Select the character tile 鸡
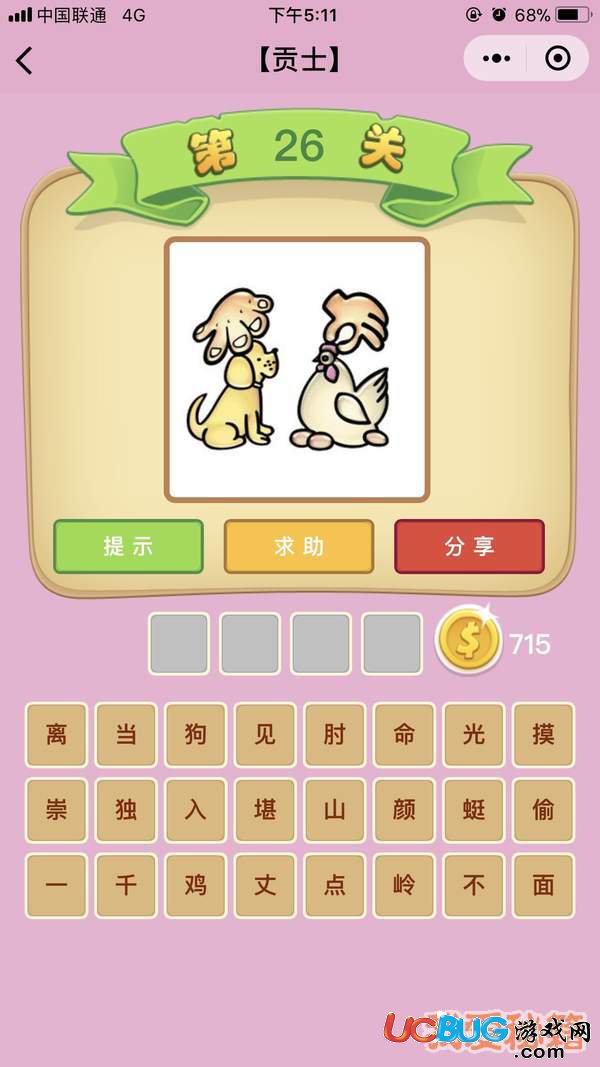This screenshot has height=1067, width=600. coord(196,885)
